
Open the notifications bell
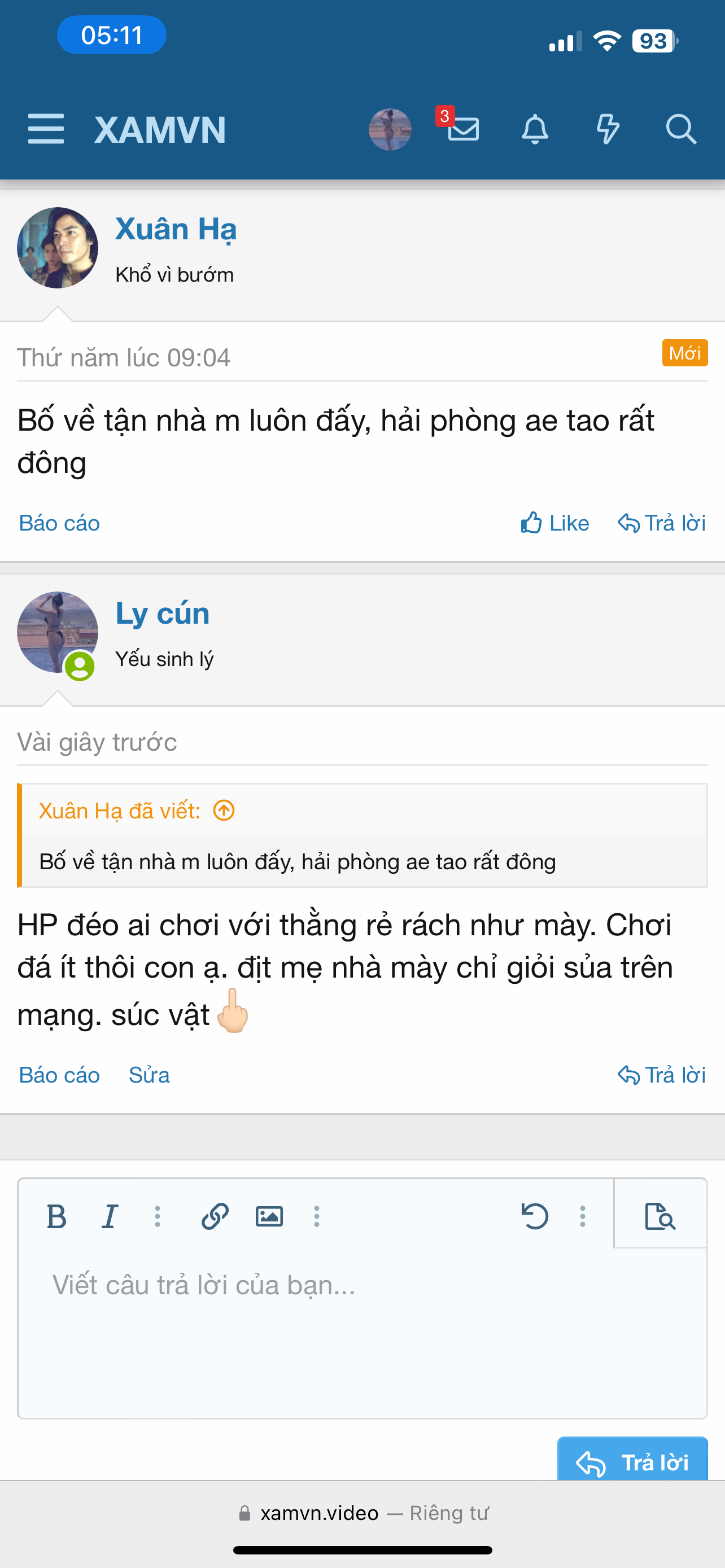pos(535,129)
